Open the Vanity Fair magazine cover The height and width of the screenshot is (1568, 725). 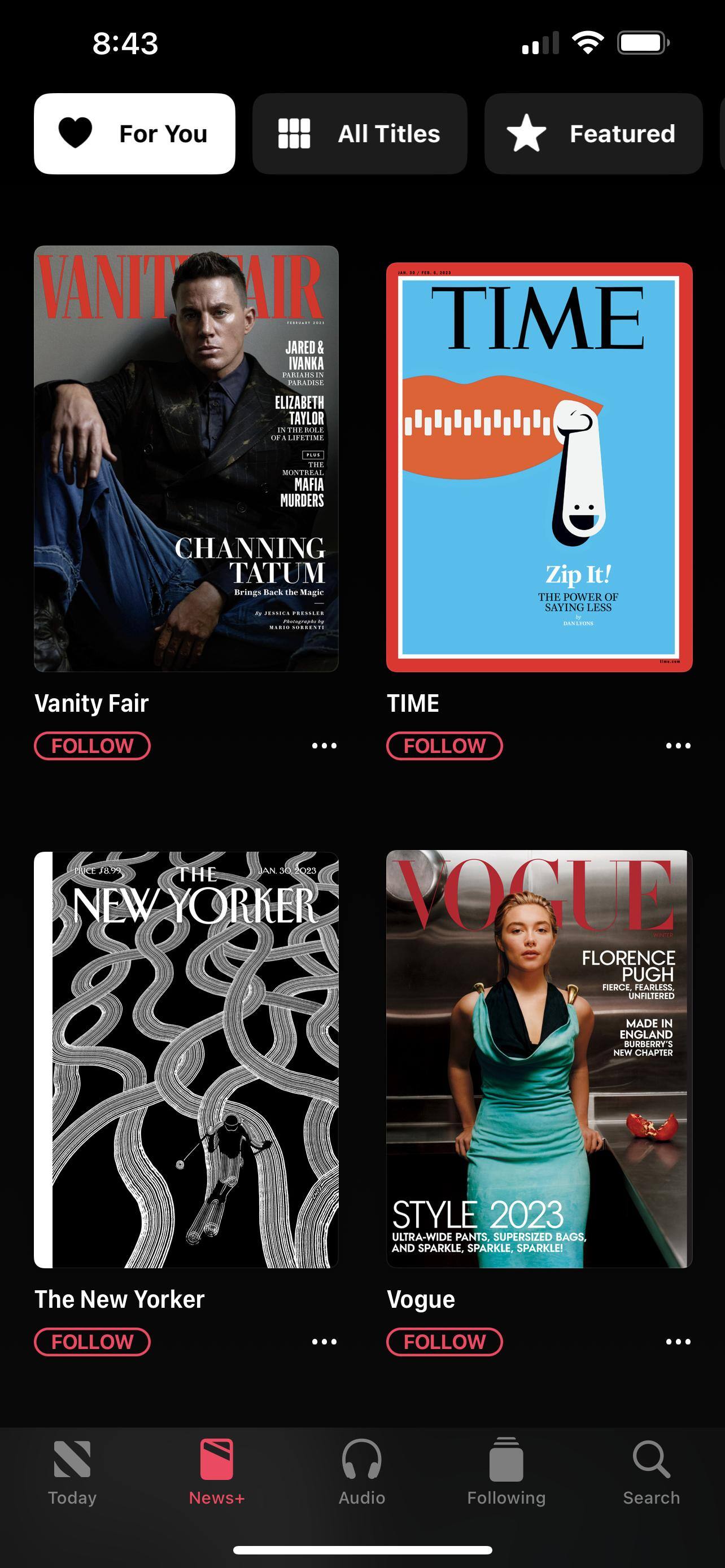186,458
